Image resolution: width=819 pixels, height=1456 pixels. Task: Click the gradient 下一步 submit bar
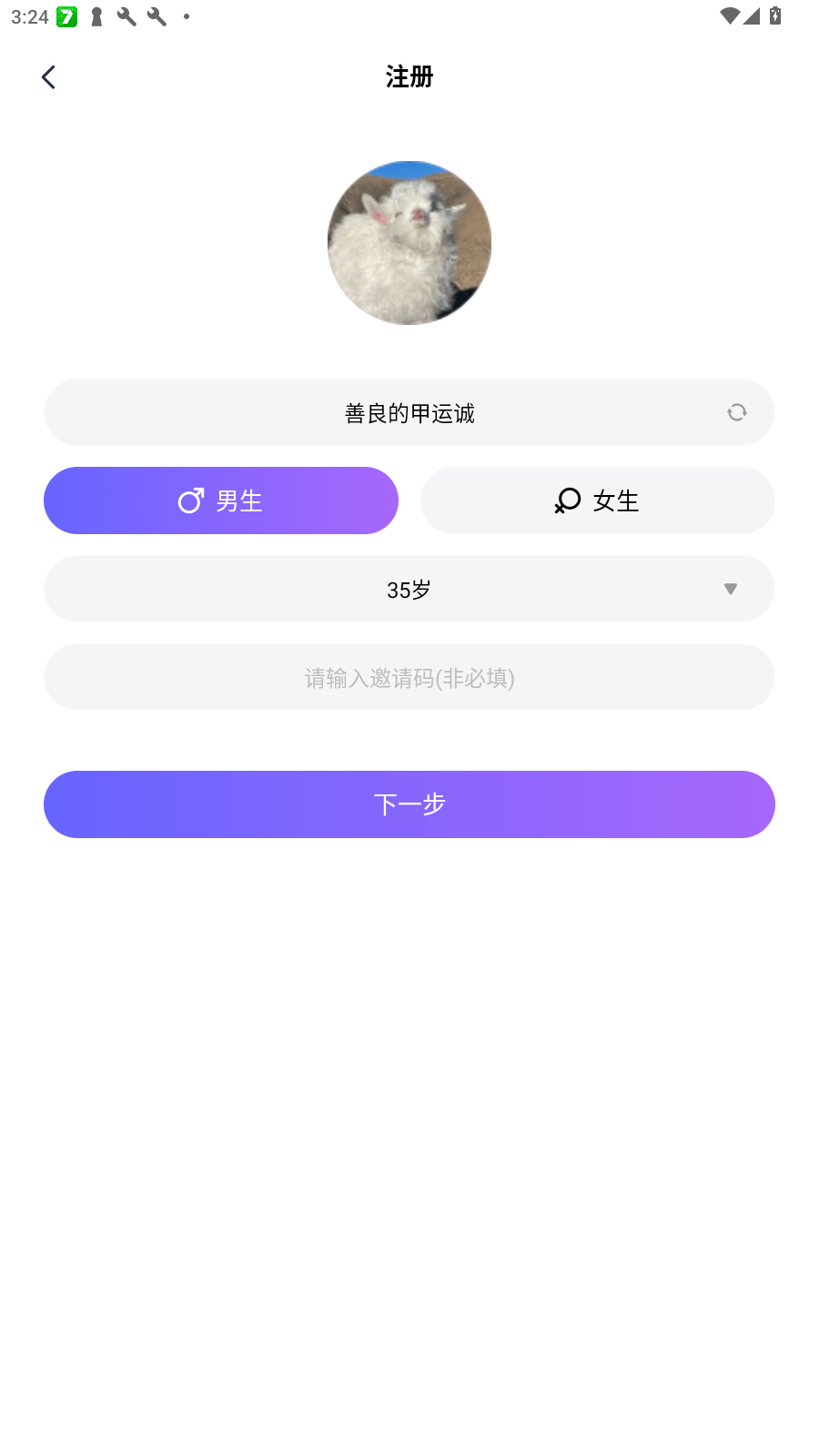[409, 804]
